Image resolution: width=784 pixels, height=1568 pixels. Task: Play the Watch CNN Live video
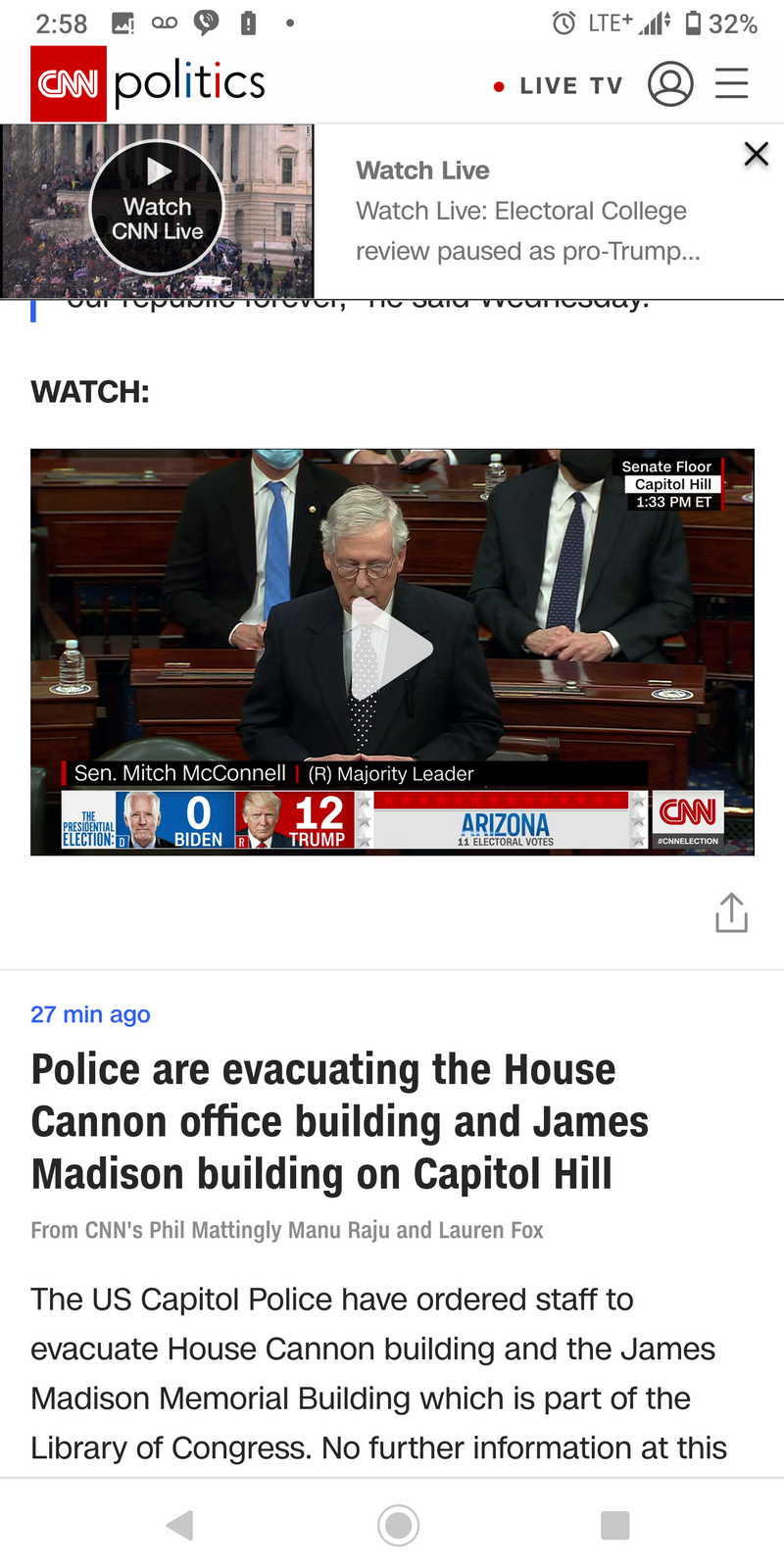[x=157, y=207]
